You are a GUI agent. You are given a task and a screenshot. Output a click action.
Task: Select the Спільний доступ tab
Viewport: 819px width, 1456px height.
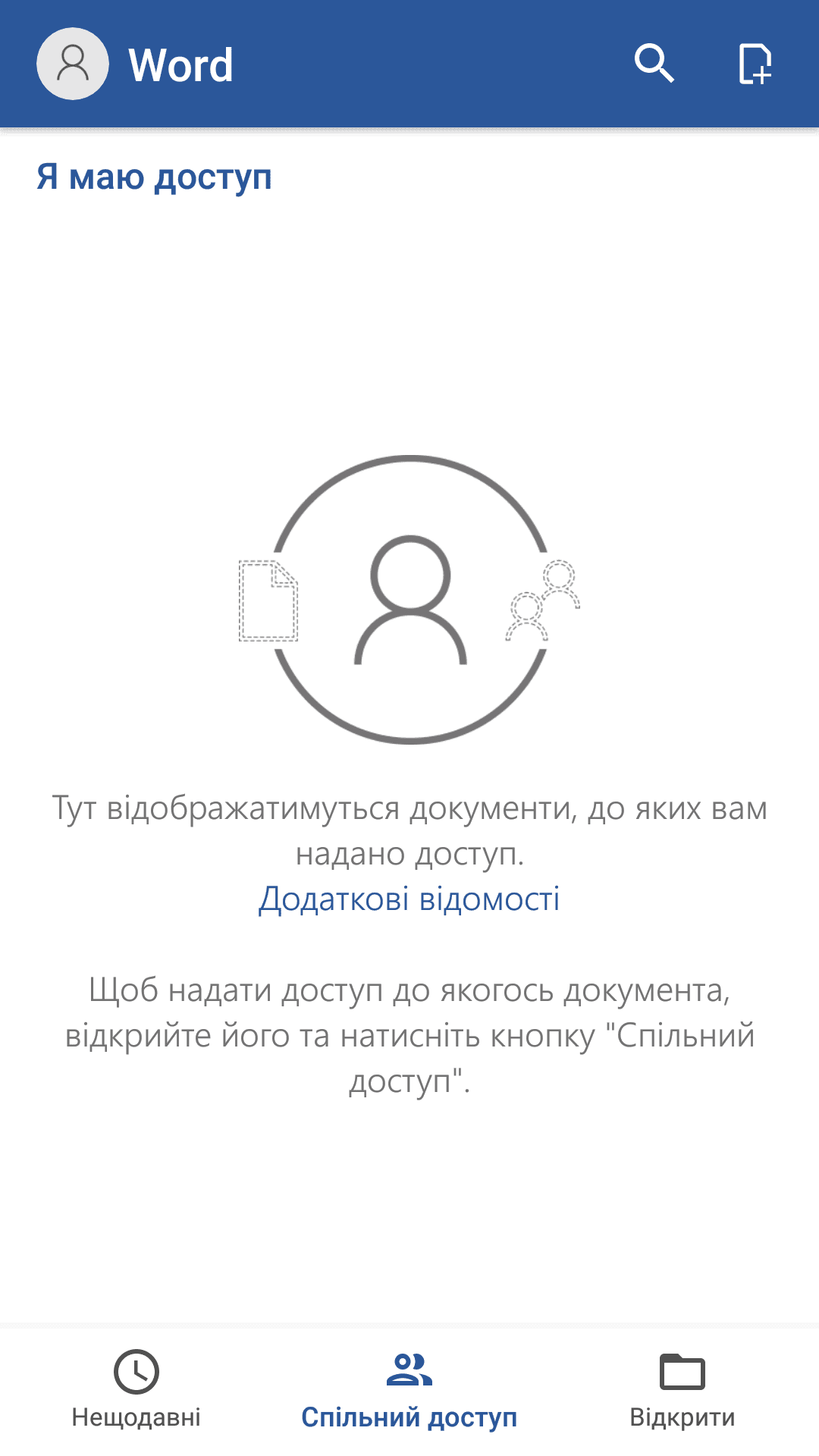click(409, 1389)
